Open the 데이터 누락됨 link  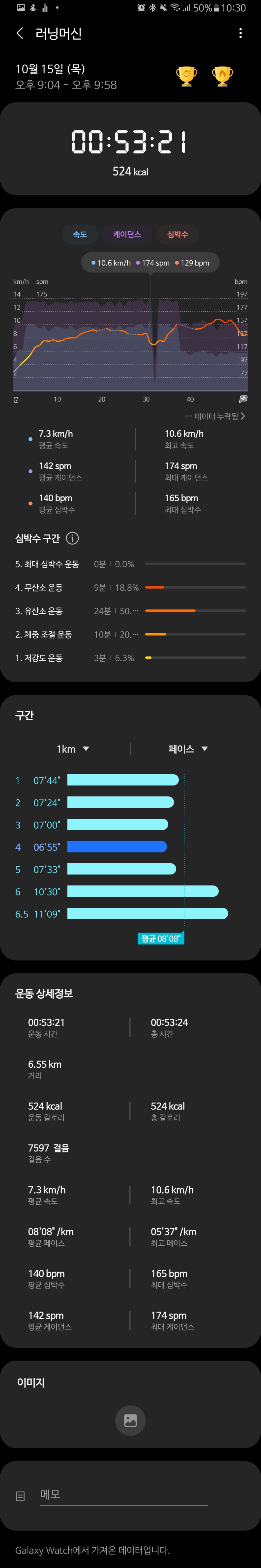pos(215,416)
